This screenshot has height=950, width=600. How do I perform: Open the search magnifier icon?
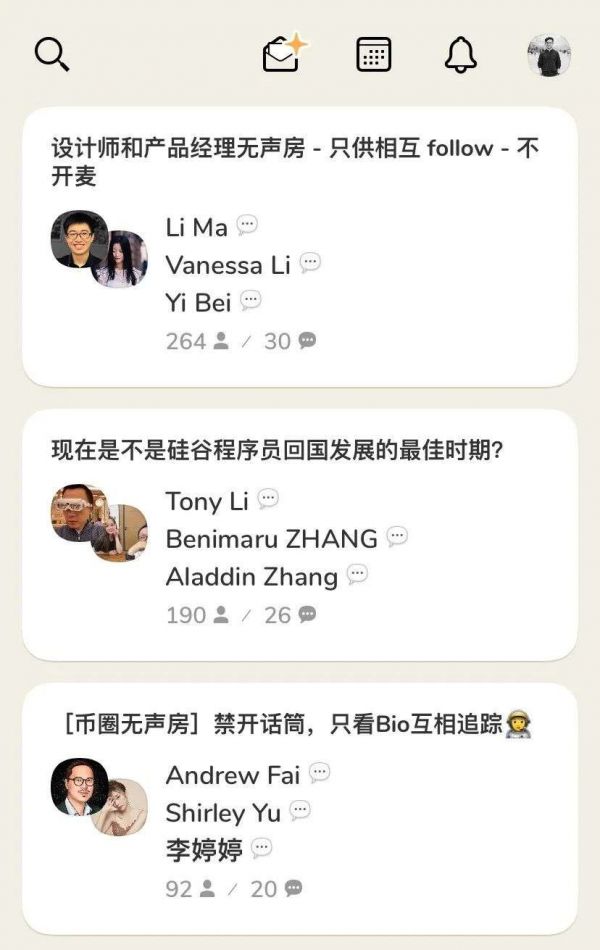pyautogui.click(x=52, y=54)
